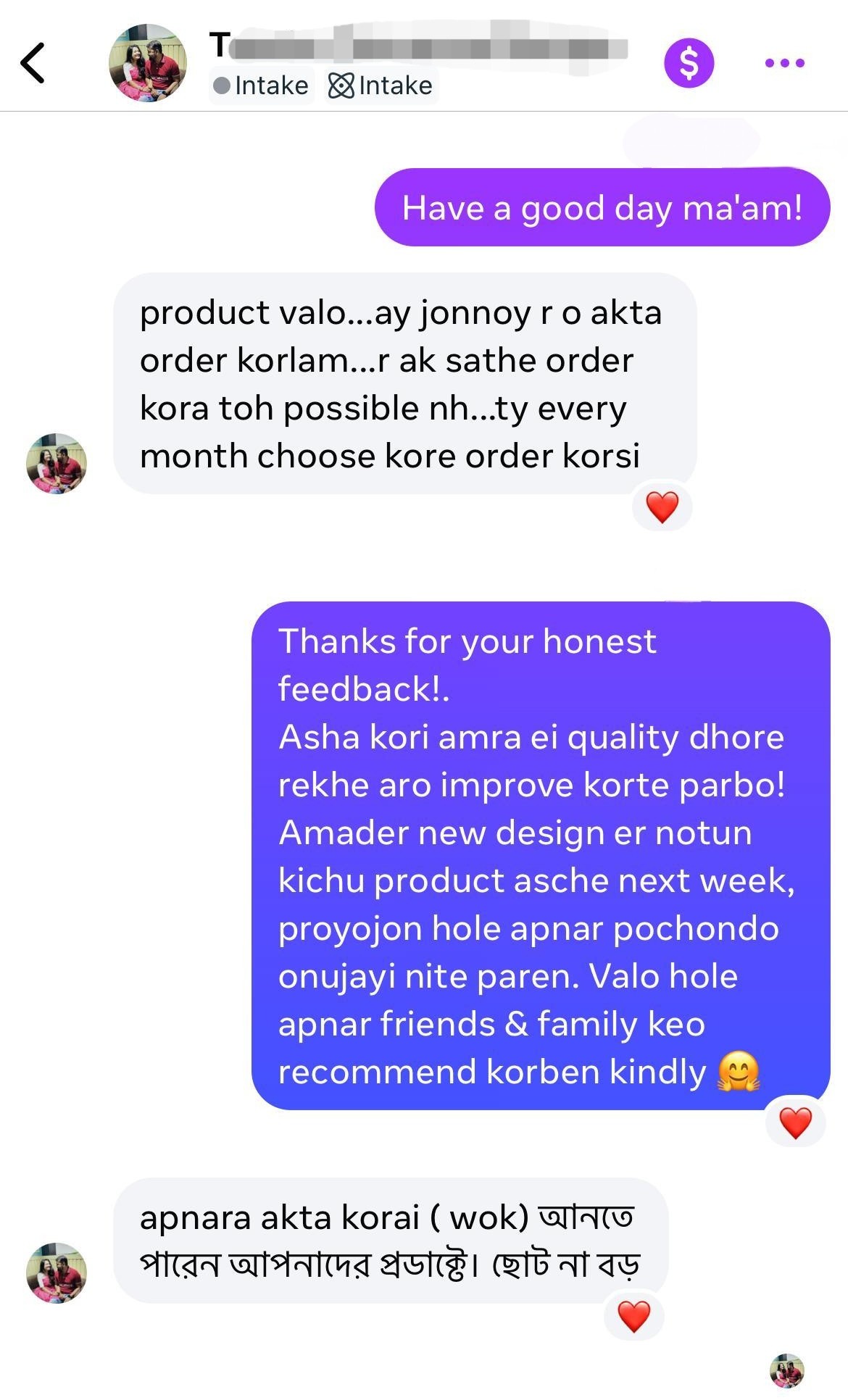The height and width of the screenshot is (1400, 848).
Task: Go back from this conversation
Action: [x=33, y=63]
